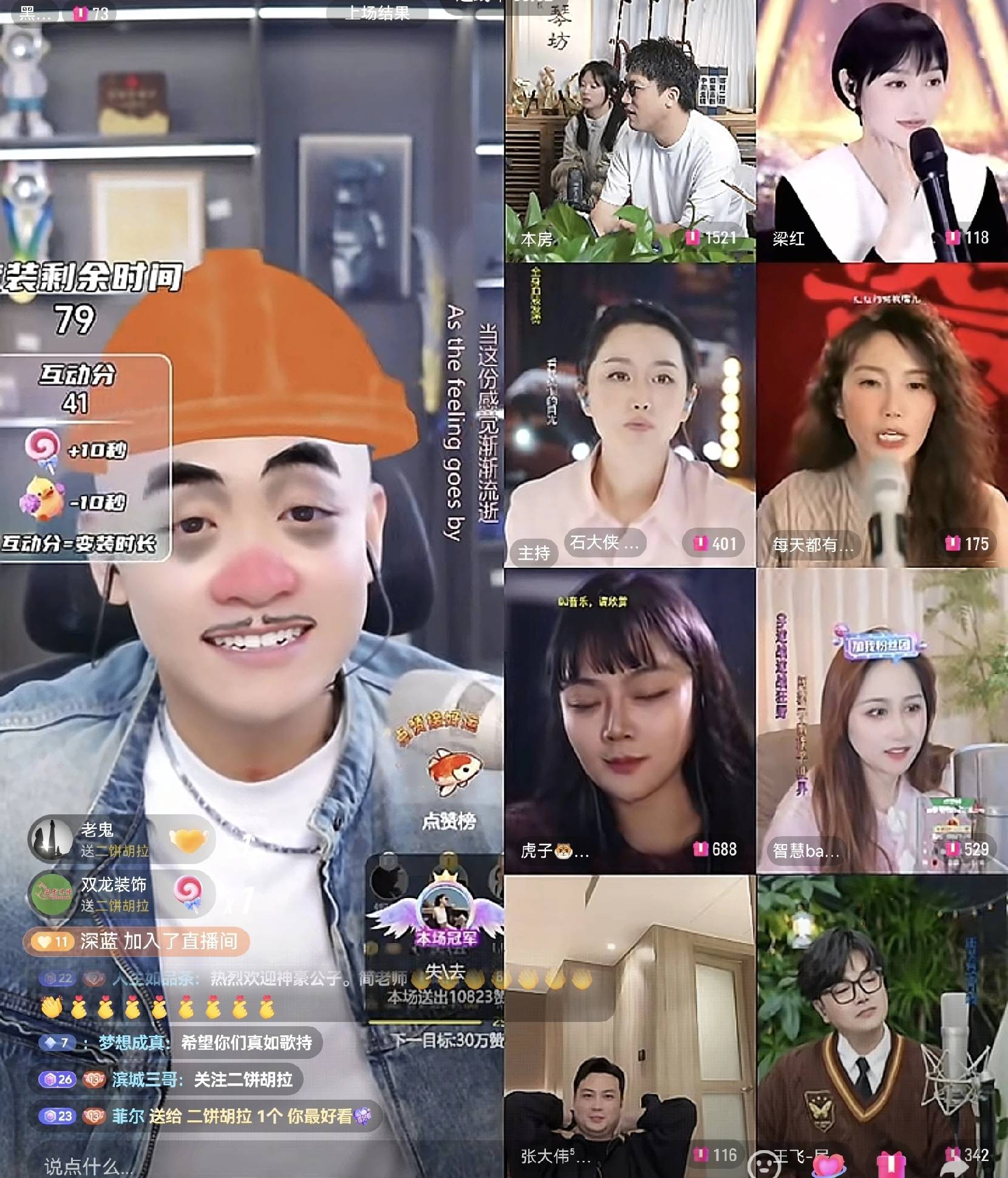
Task: Tap 加我粉丝团 fan club badge
Action: point(882,644)
